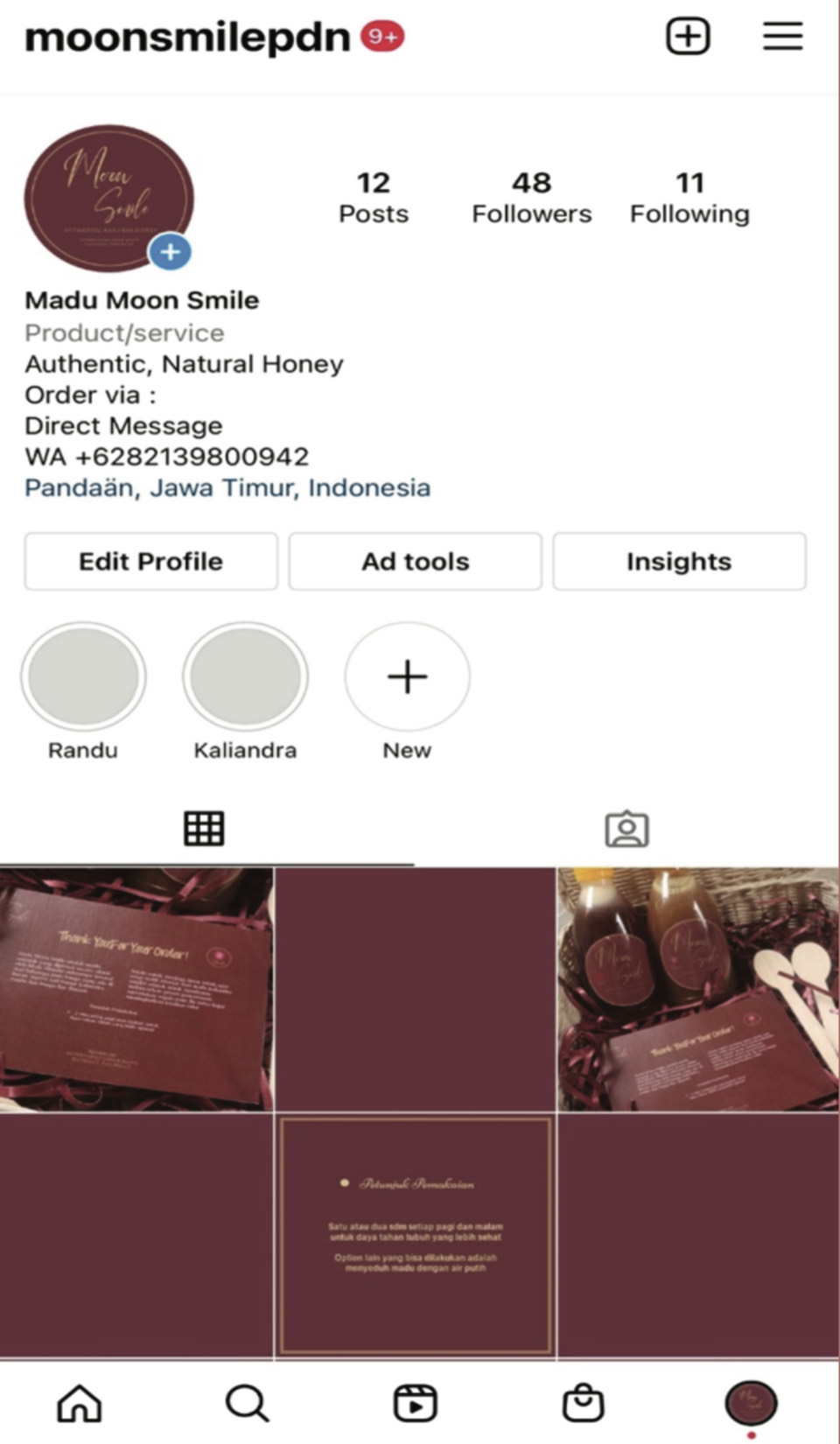
Task: View the 48 Followers list
Action: 531,198
